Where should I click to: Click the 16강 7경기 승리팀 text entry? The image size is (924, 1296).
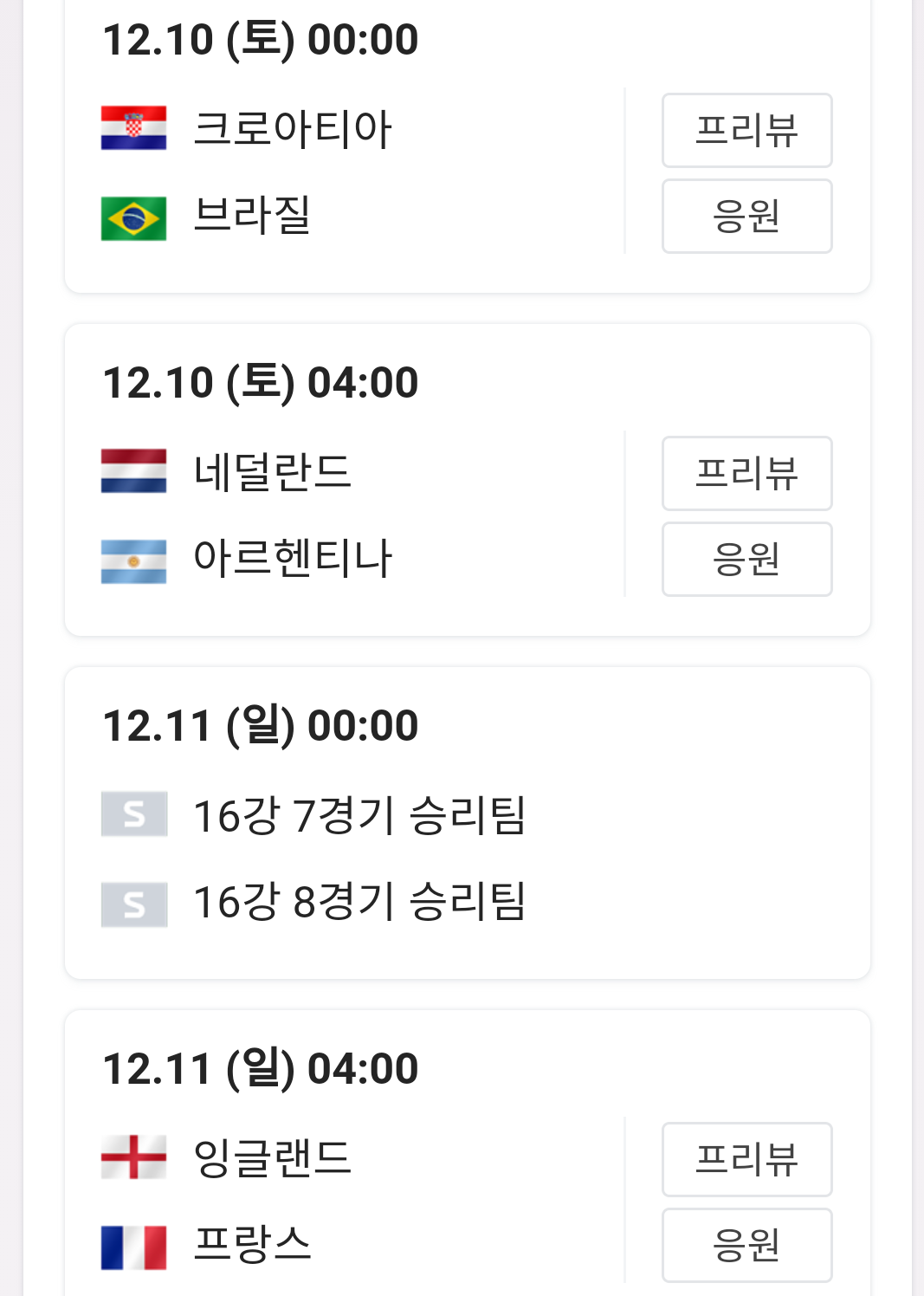tap(358, 814)
